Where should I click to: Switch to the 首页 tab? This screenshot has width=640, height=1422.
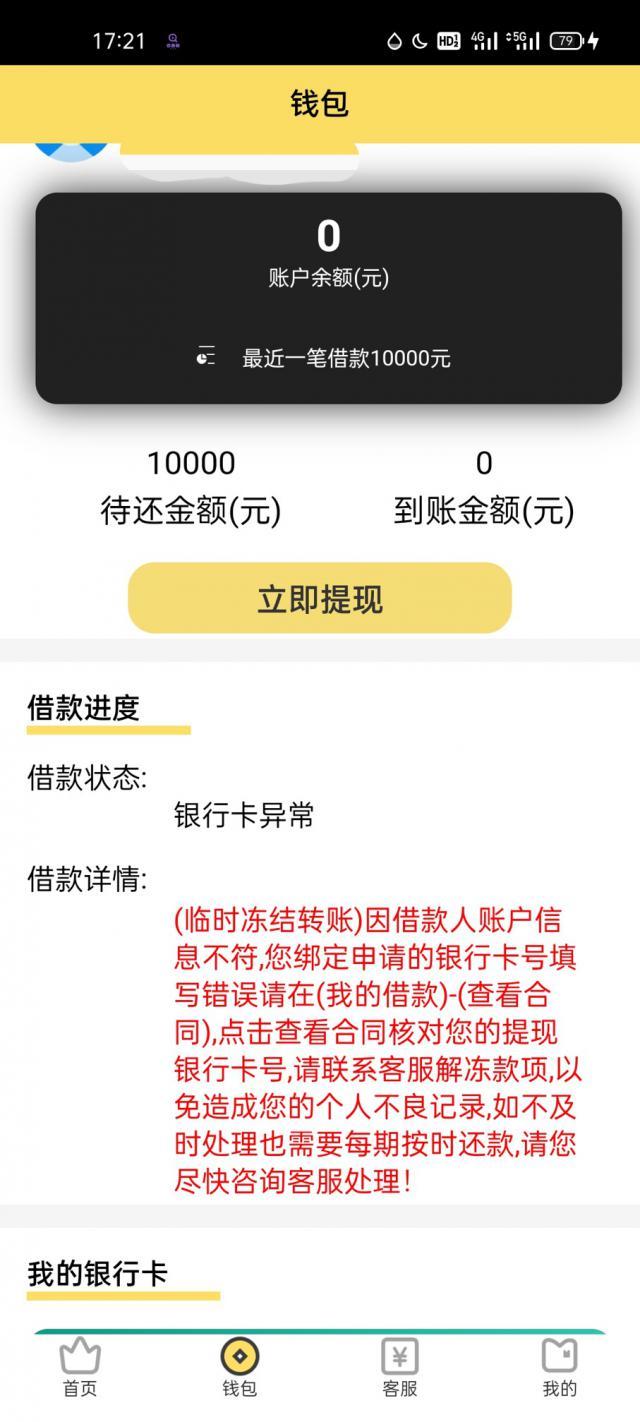(80, 1367)
